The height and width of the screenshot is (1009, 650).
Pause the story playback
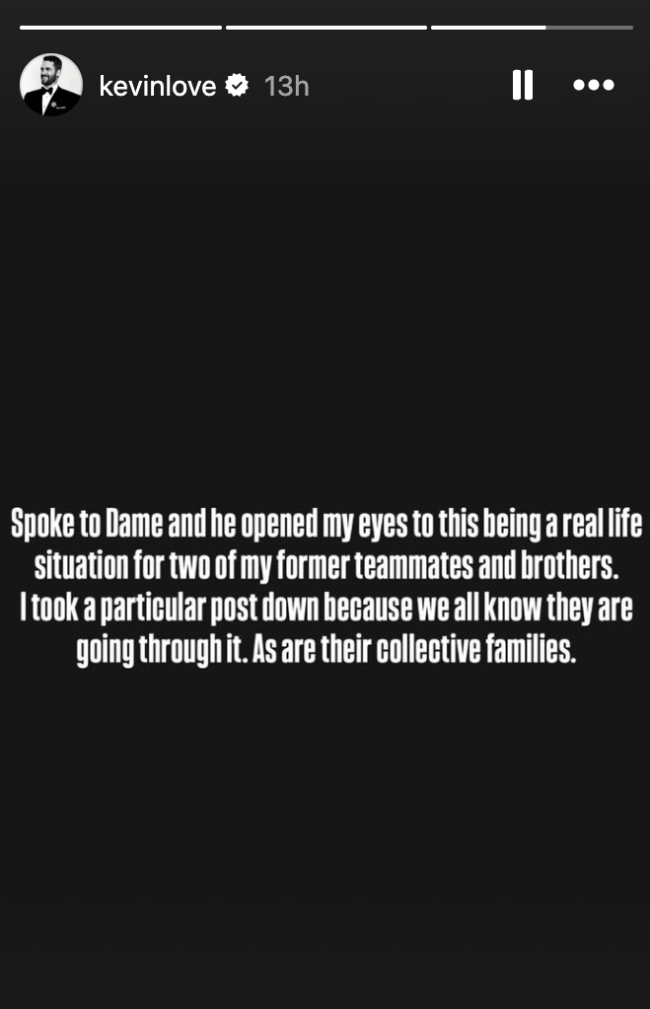coord(522,85)
